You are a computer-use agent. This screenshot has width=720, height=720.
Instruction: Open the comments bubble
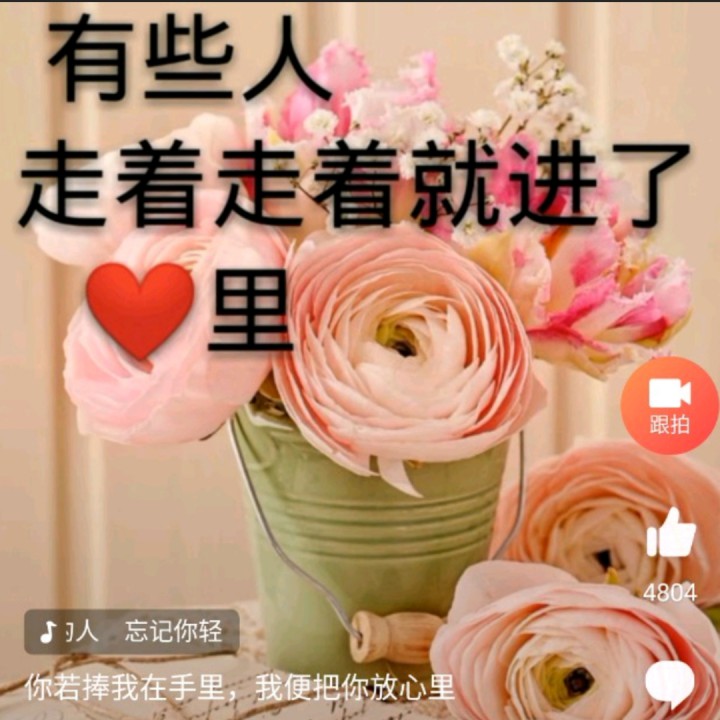[669, 684]
